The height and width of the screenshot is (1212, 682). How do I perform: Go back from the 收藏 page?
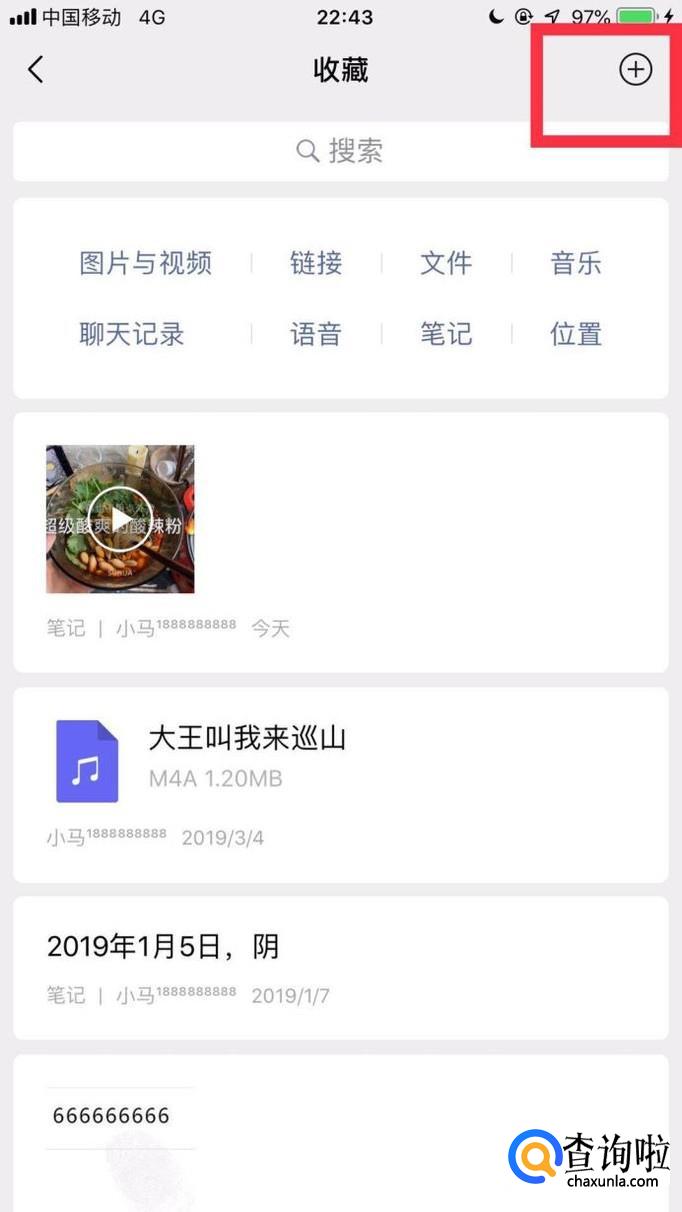point(36,70)
